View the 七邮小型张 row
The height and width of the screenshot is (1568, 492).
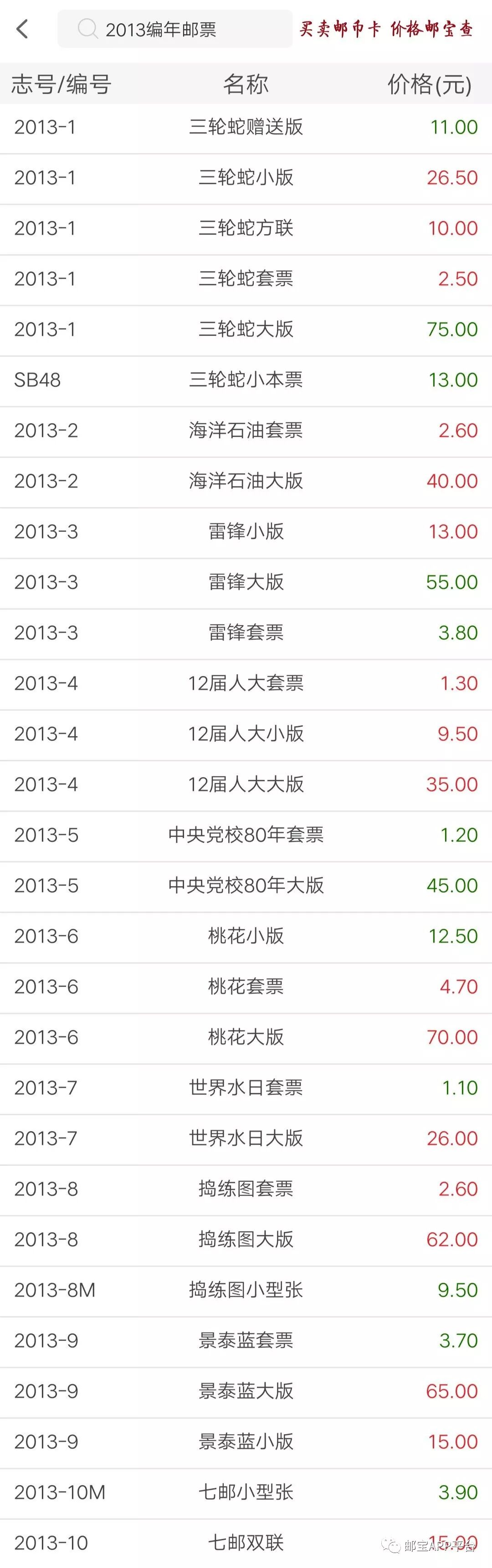pyautogui.click(x=246, y=1491)
